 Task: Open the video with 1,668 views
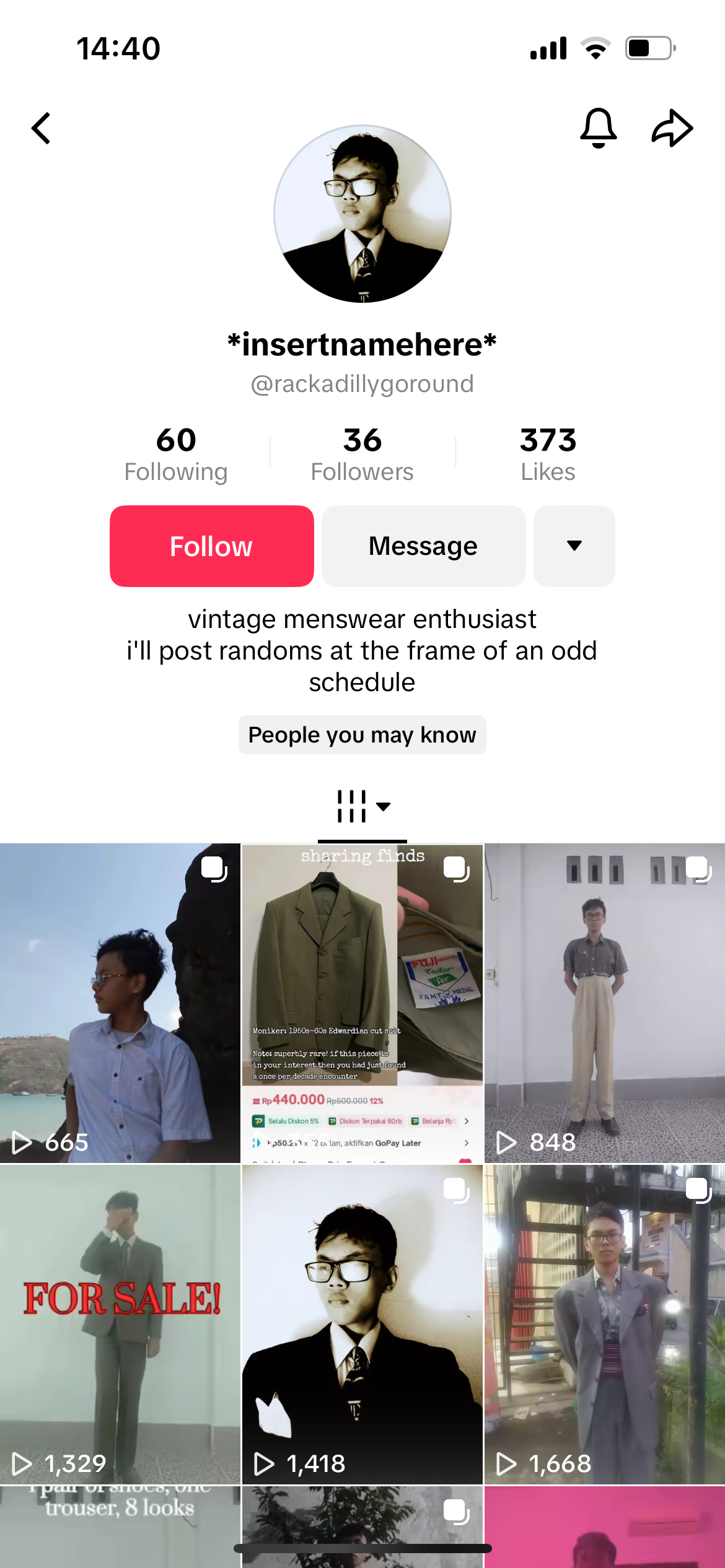[604, 1324]
